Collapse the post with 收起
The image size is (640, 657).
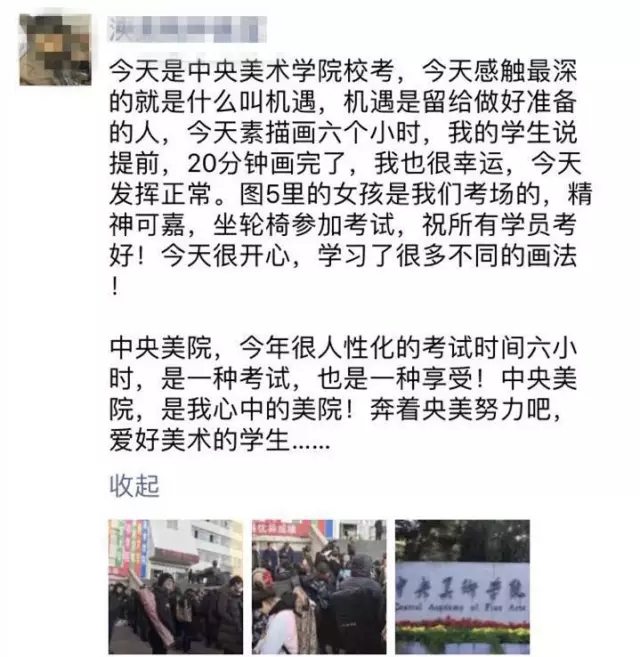[x=134, y=486]
